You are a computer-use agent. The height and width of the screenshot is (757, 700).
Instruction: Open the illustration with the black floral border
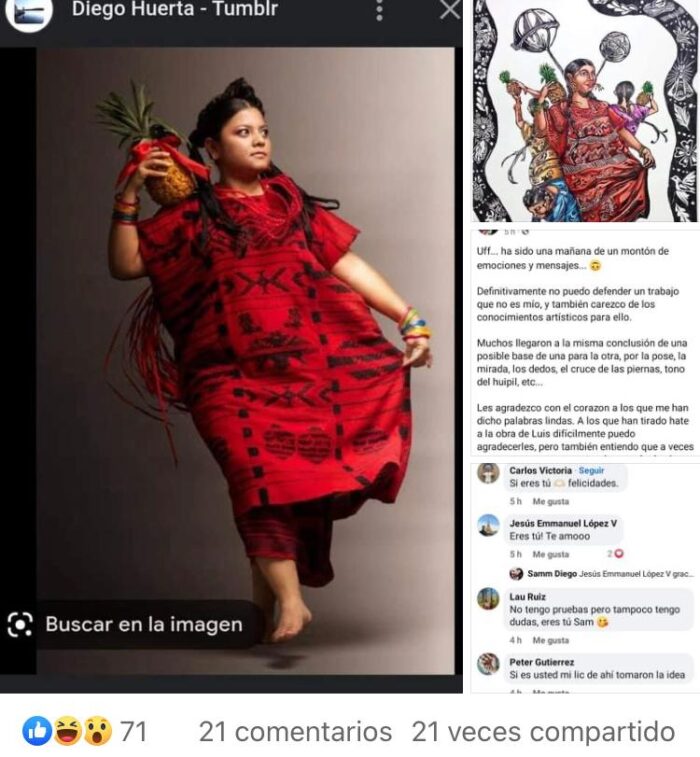(x=585, y=110)
